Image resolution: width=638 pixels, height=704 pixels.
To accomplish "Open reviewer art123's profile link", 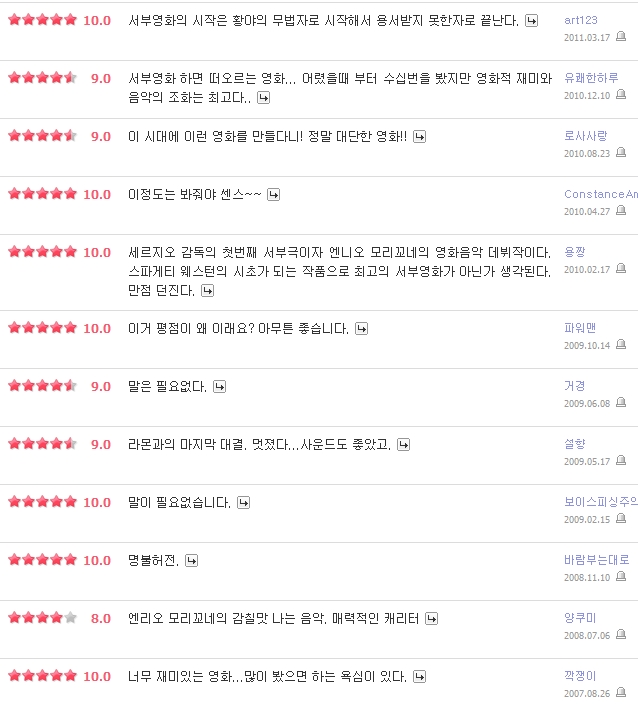I will pyautogui.click(x=579, y=20).
